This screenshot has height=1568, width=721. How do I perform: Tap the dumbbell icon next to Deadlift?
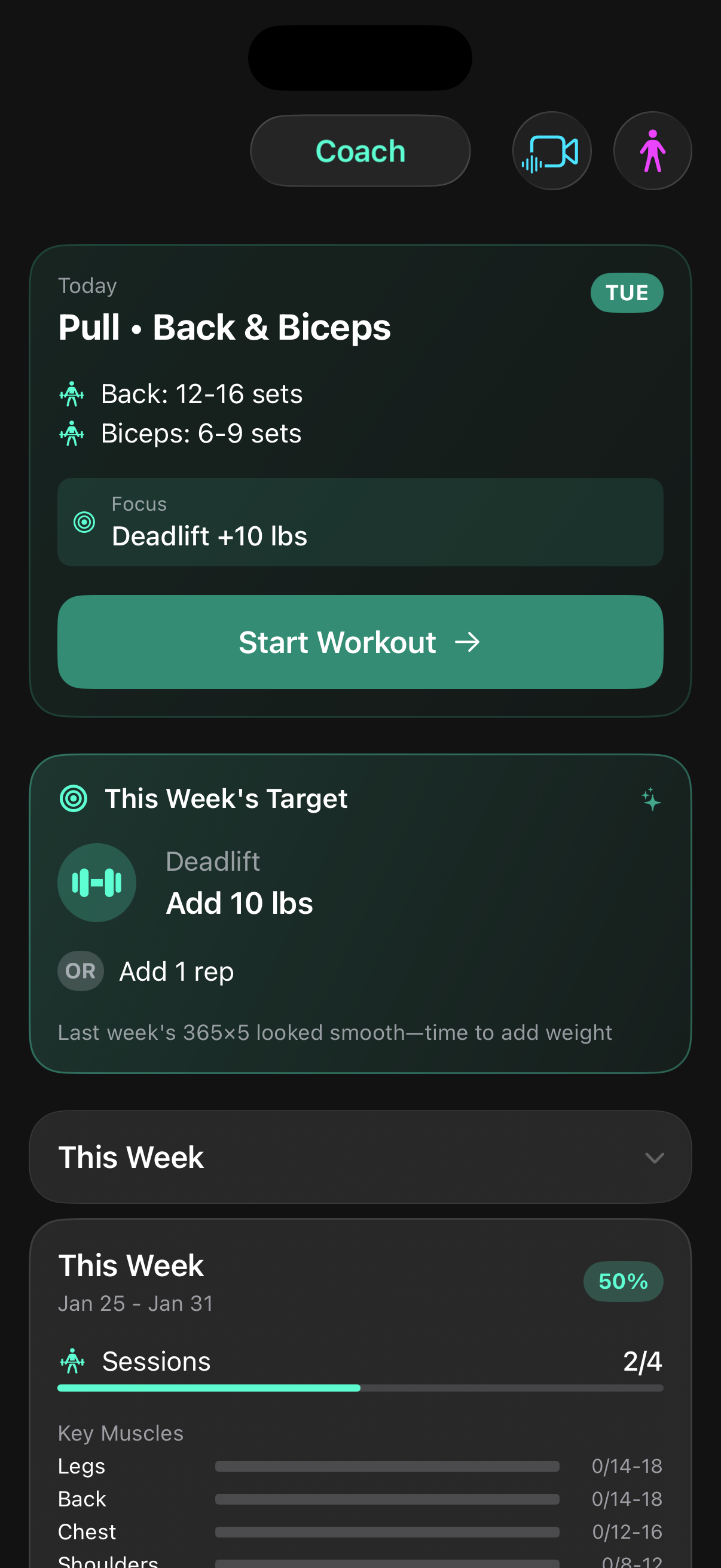coord(96,882)
